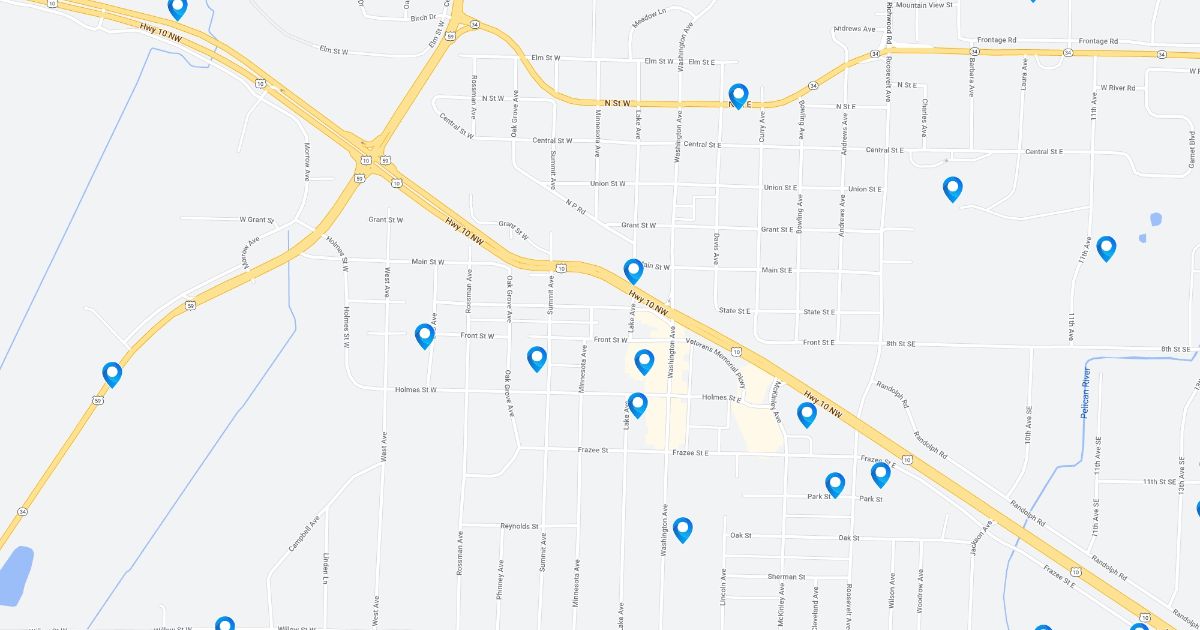The height and width of the screenshot is (630, 1200).
Task: Select the pin on Highway 59 southwest
Action: (x=112, y=375)
